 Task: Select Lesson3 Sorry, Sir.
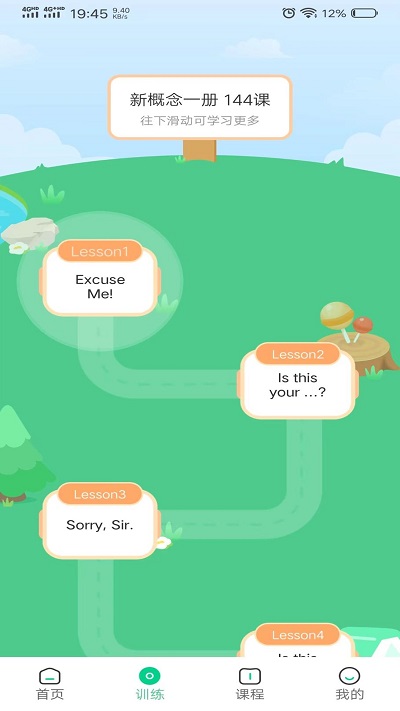(100, 521)
